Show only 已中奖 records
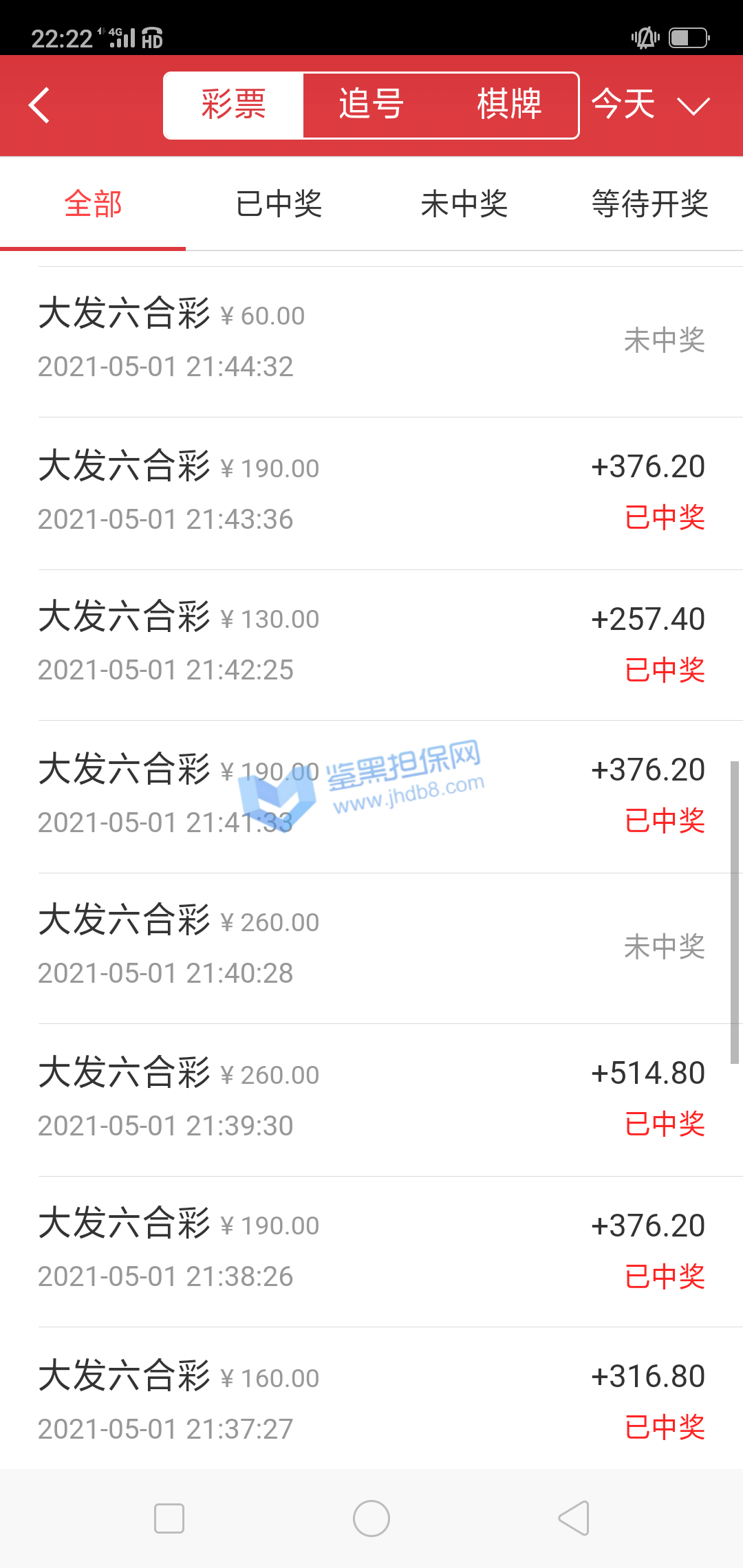The height and width of the screenshot is (1568, 743). click(x=279, y=204)
